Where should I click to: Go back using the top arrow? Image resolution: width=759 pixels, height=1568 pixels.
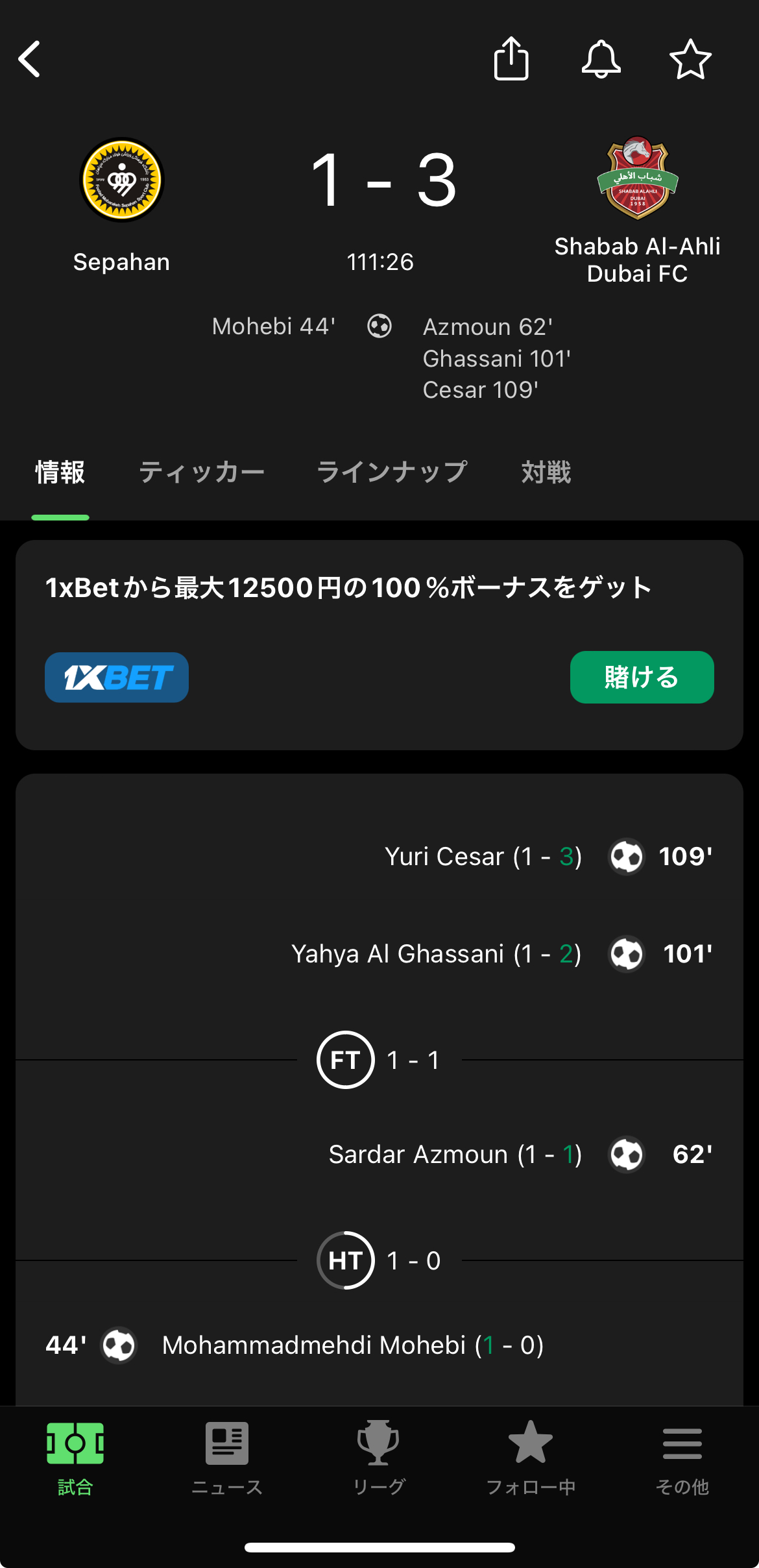(x=30, y=59)
